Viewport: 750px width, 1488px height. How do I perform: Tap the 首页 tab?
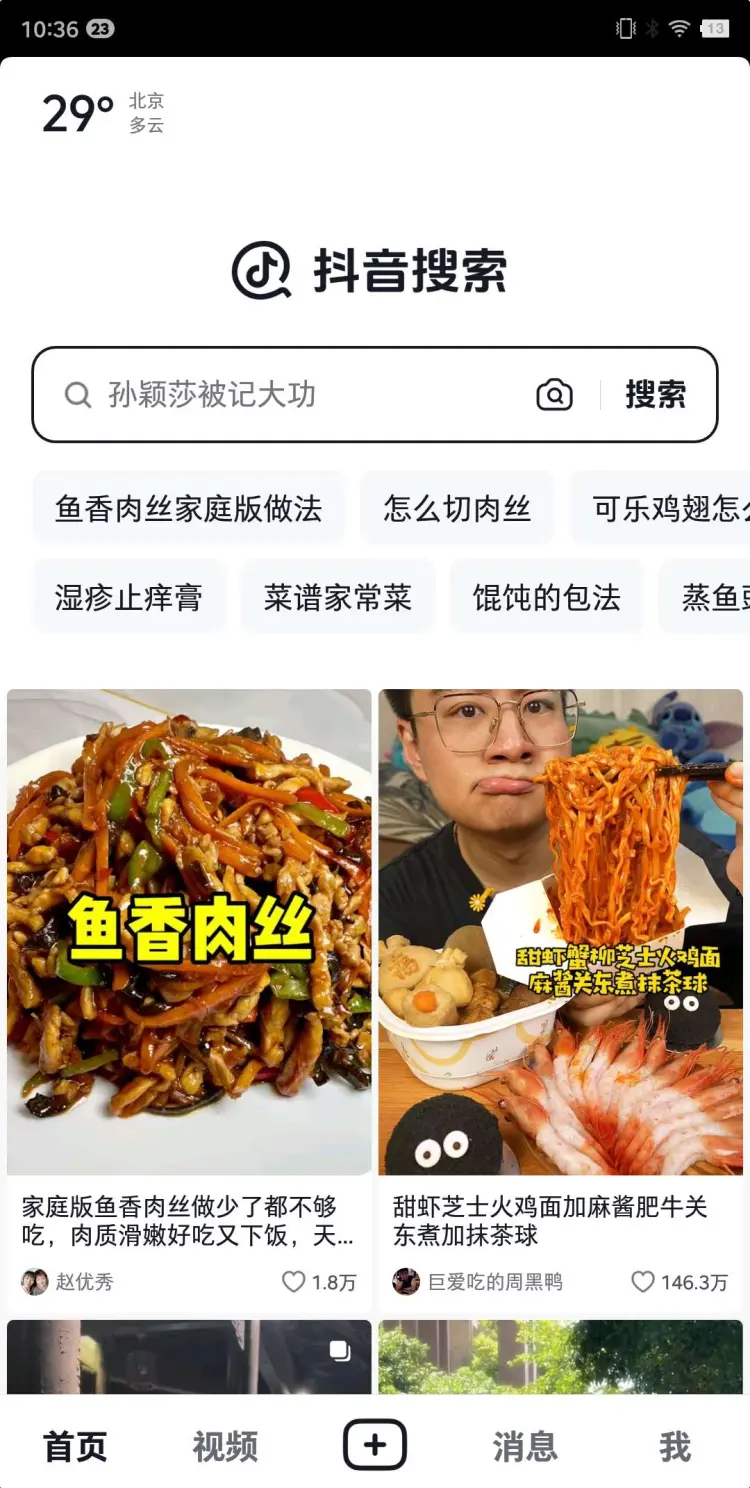75,1446
